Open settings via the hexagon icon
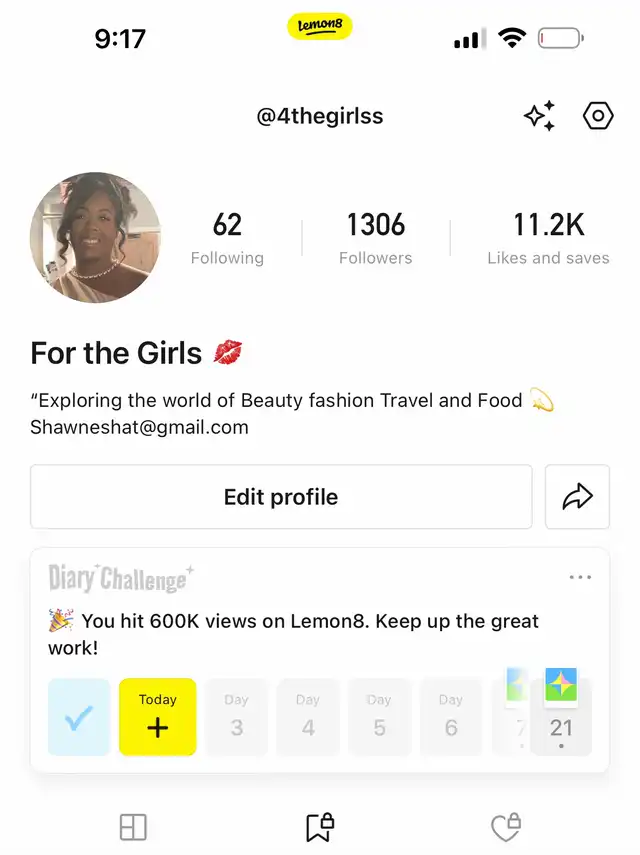 pos(597,117)
